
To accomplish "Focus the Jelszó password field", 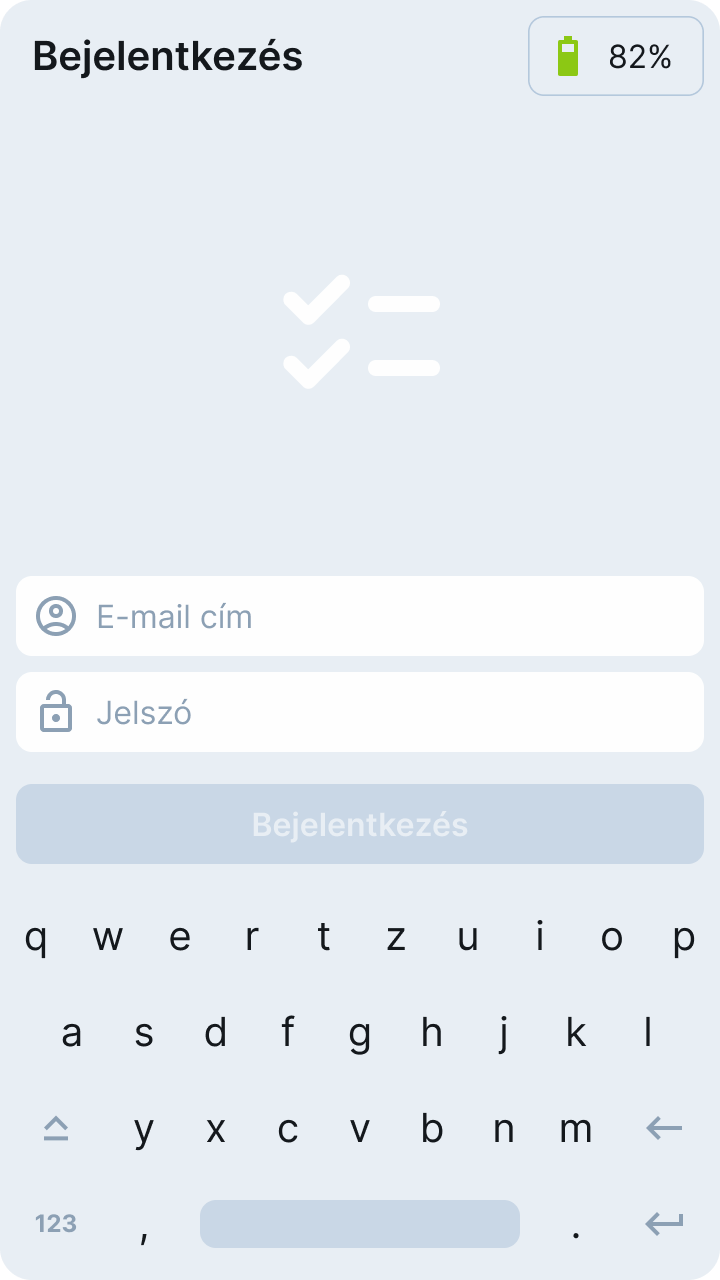I will (360, 712).
